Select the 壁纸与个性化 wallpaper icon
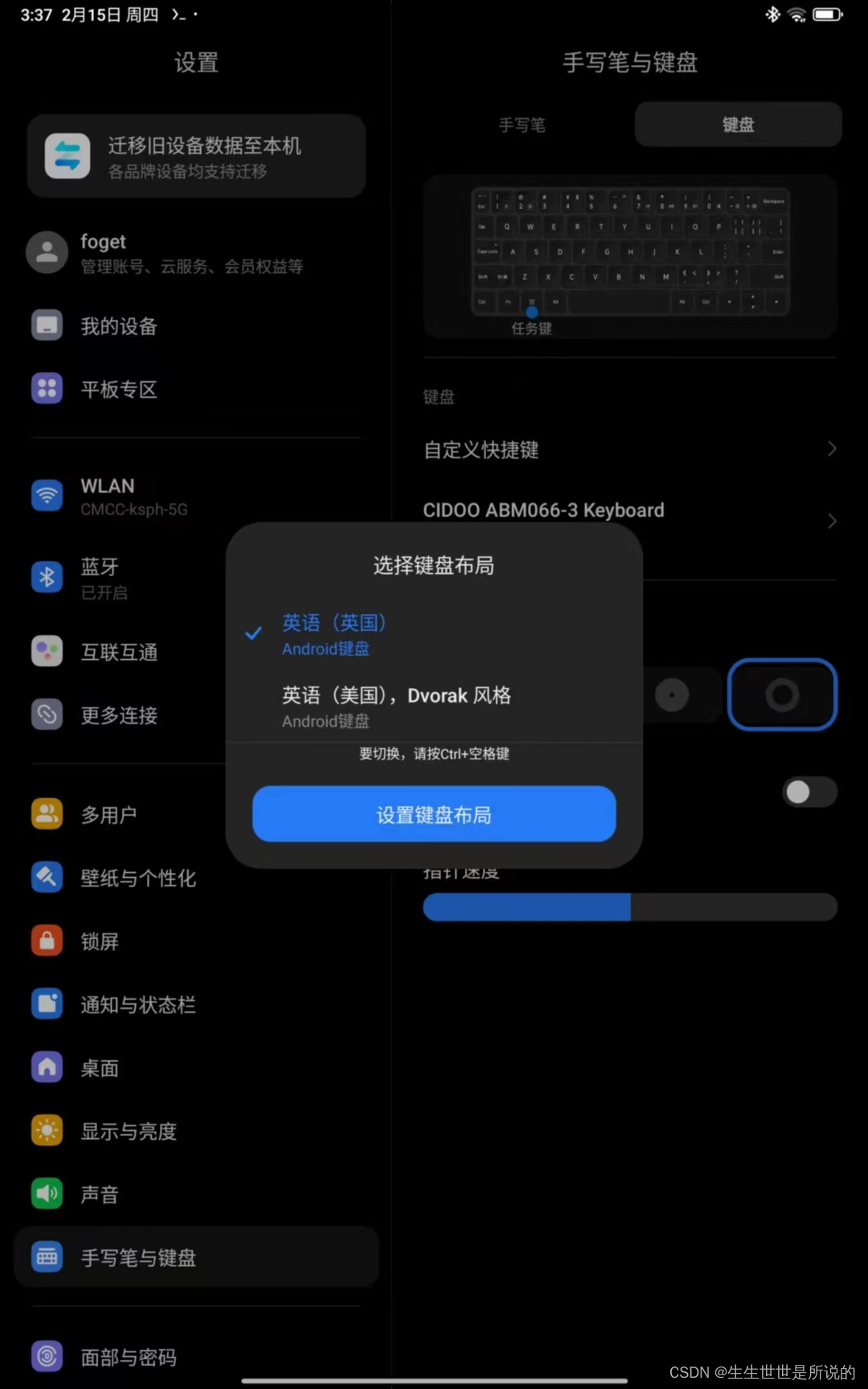The height and width of the screenshot is (1389, 868). tap(47, 877)
